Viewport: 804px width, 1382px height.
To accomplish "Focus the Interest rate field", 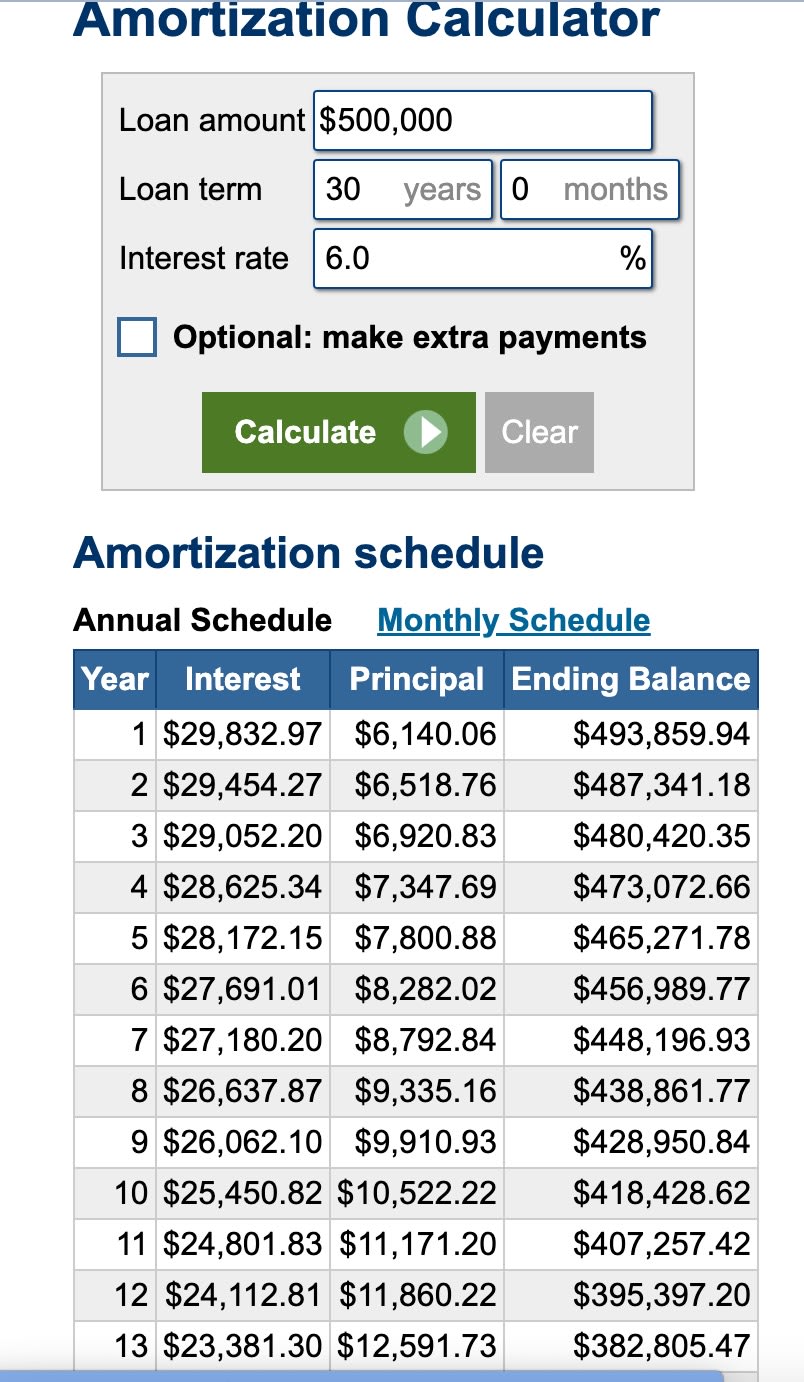I will (483, 259).
